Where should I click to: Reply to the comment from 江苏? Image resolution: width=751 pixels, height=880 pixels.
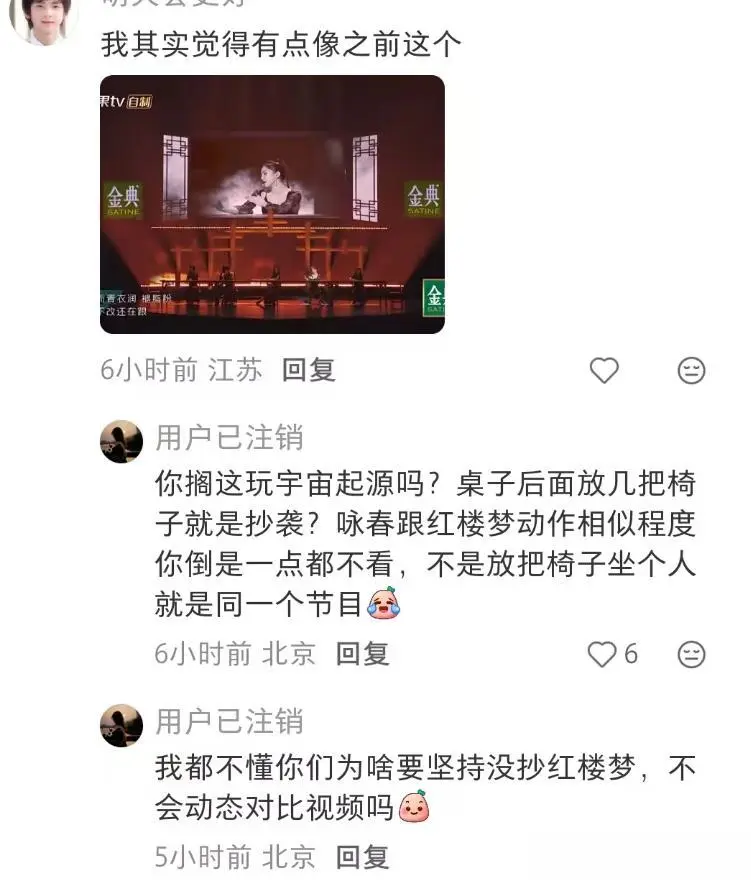[308, 370]
